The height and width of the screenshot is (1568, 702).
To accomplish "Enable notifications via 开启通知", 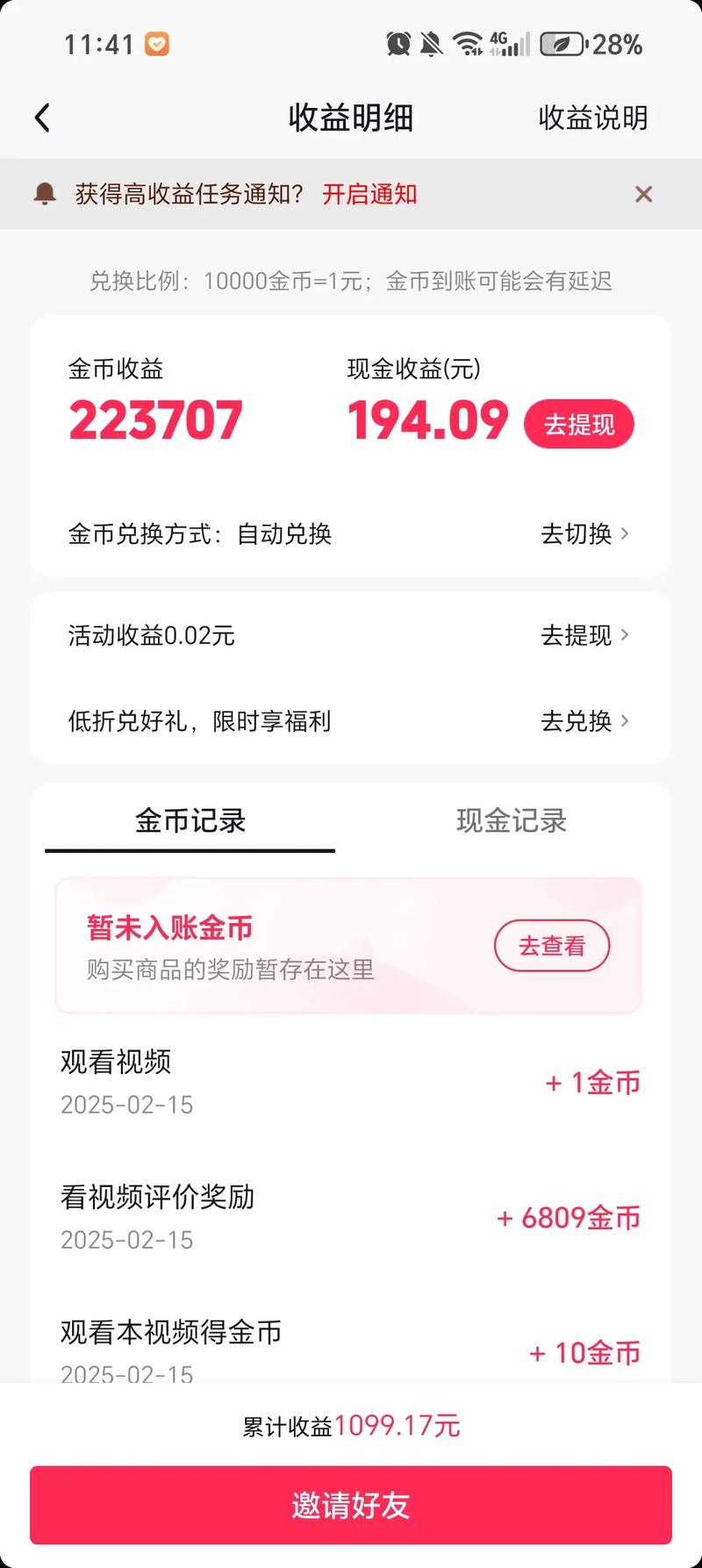I will 369,194.
